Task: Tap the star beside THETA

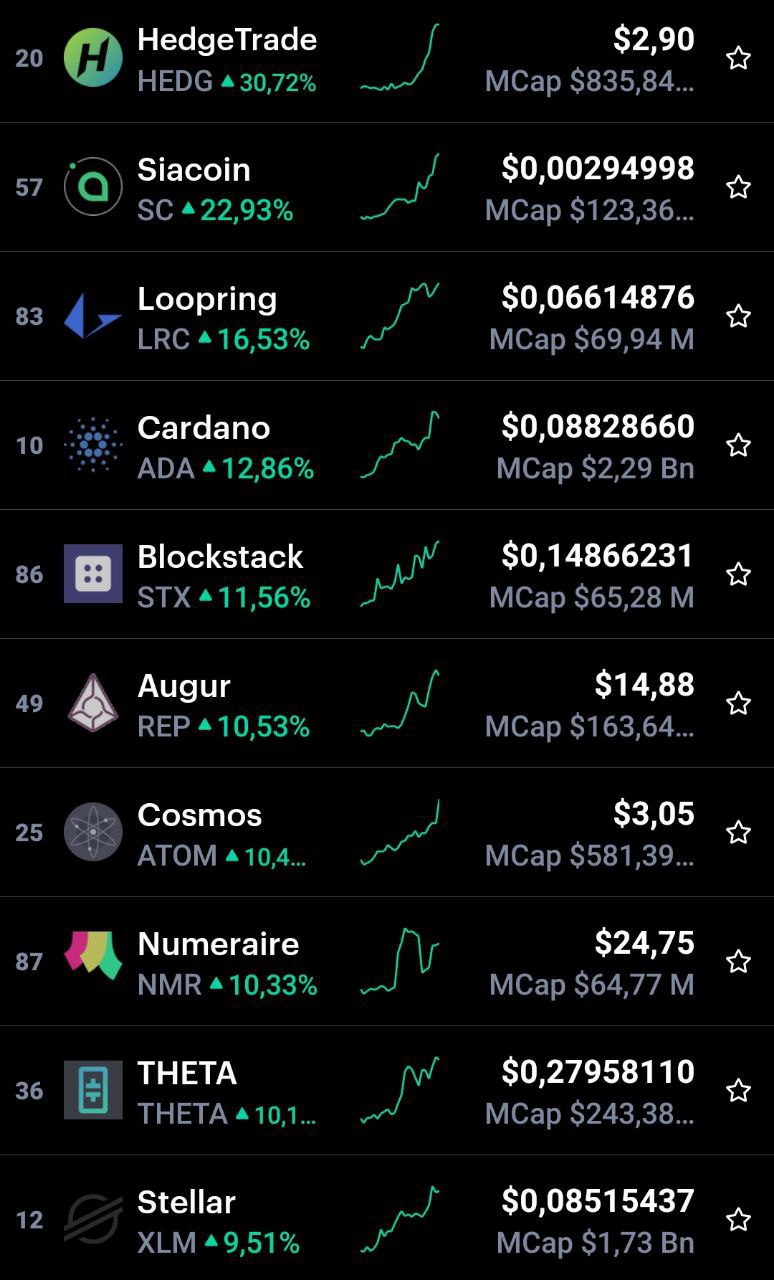Action: click(738, 1090)
